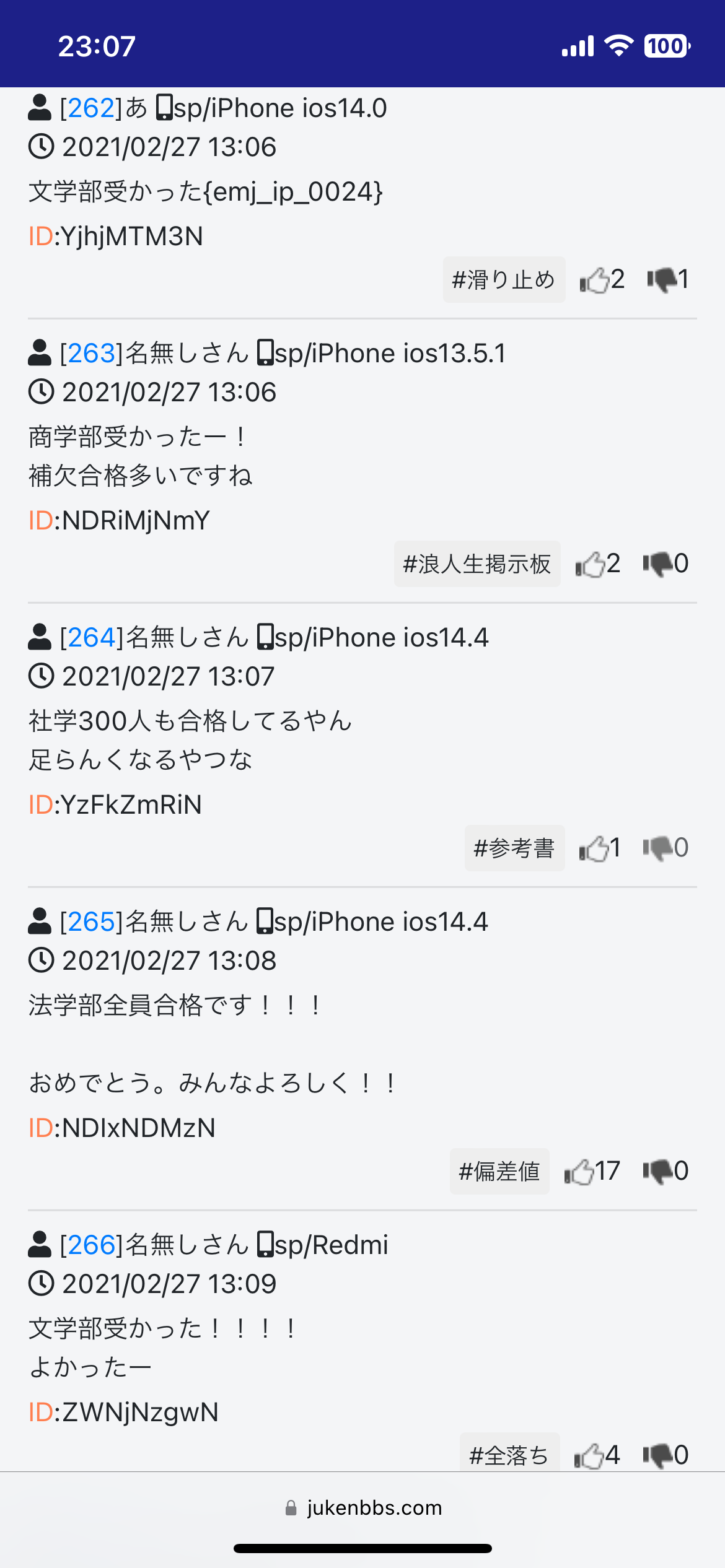This screenshot has width=725, height=1568.
Task: Open post number 264 link
Action: pyautogui.click(x=91, y=638)
